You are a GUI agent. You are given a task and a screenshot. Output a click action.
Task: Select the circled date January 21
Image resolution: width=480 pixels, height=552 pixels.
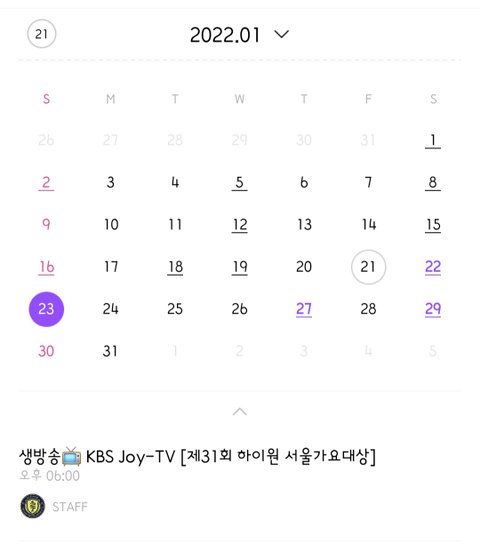click(x=368, y=267)
